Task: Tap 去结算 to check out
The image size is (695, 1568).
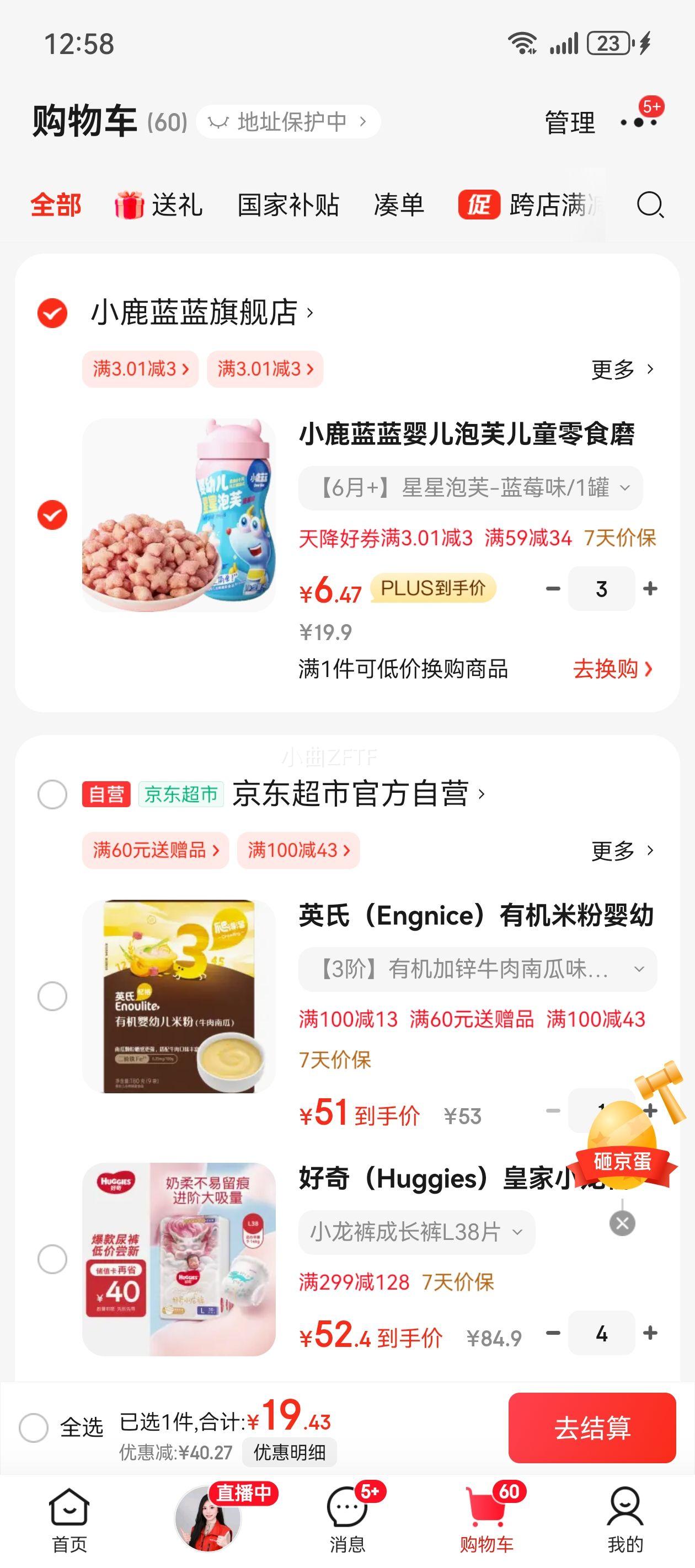Action: click(x=592, y=1428)
